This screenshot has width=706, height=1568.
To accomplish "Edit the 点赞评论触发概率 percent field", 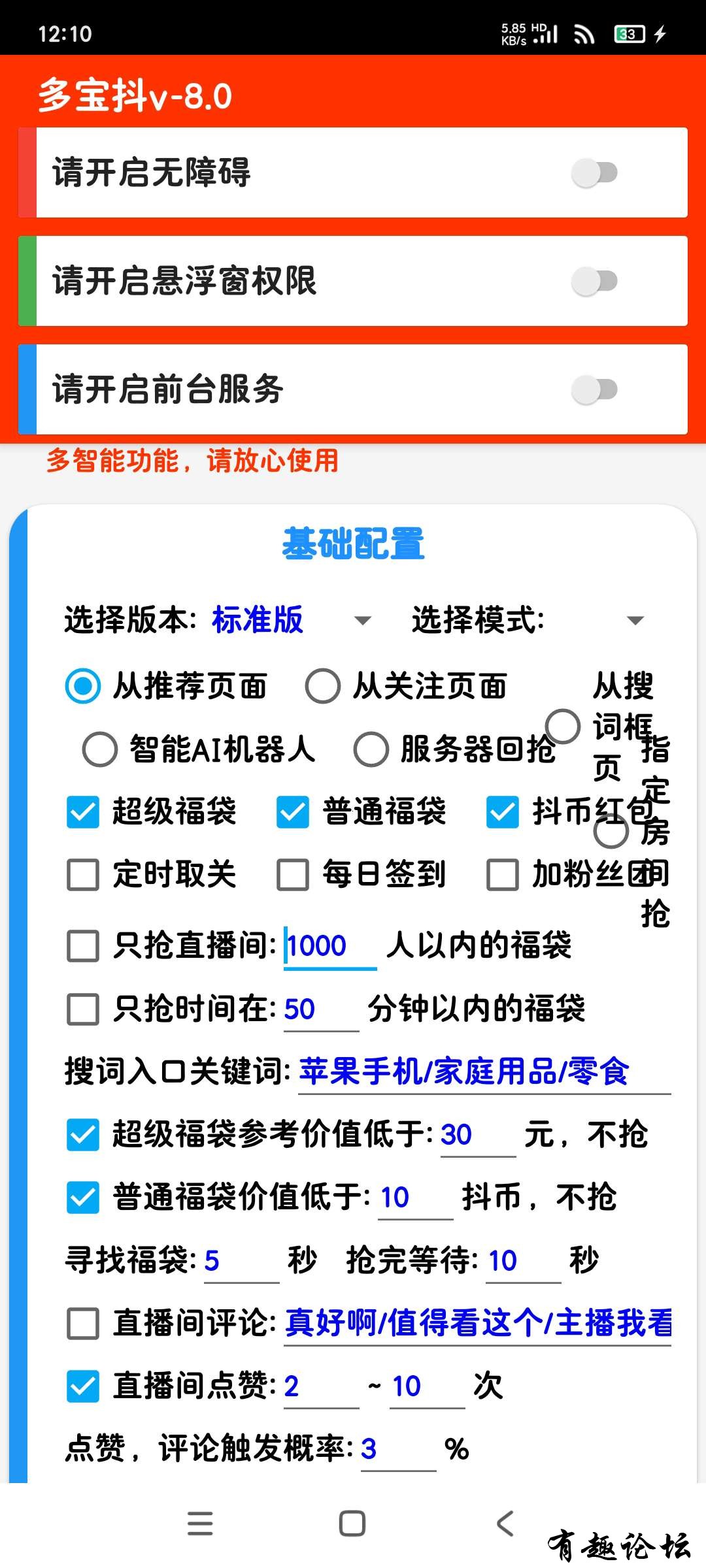I will pos(397,1449).
